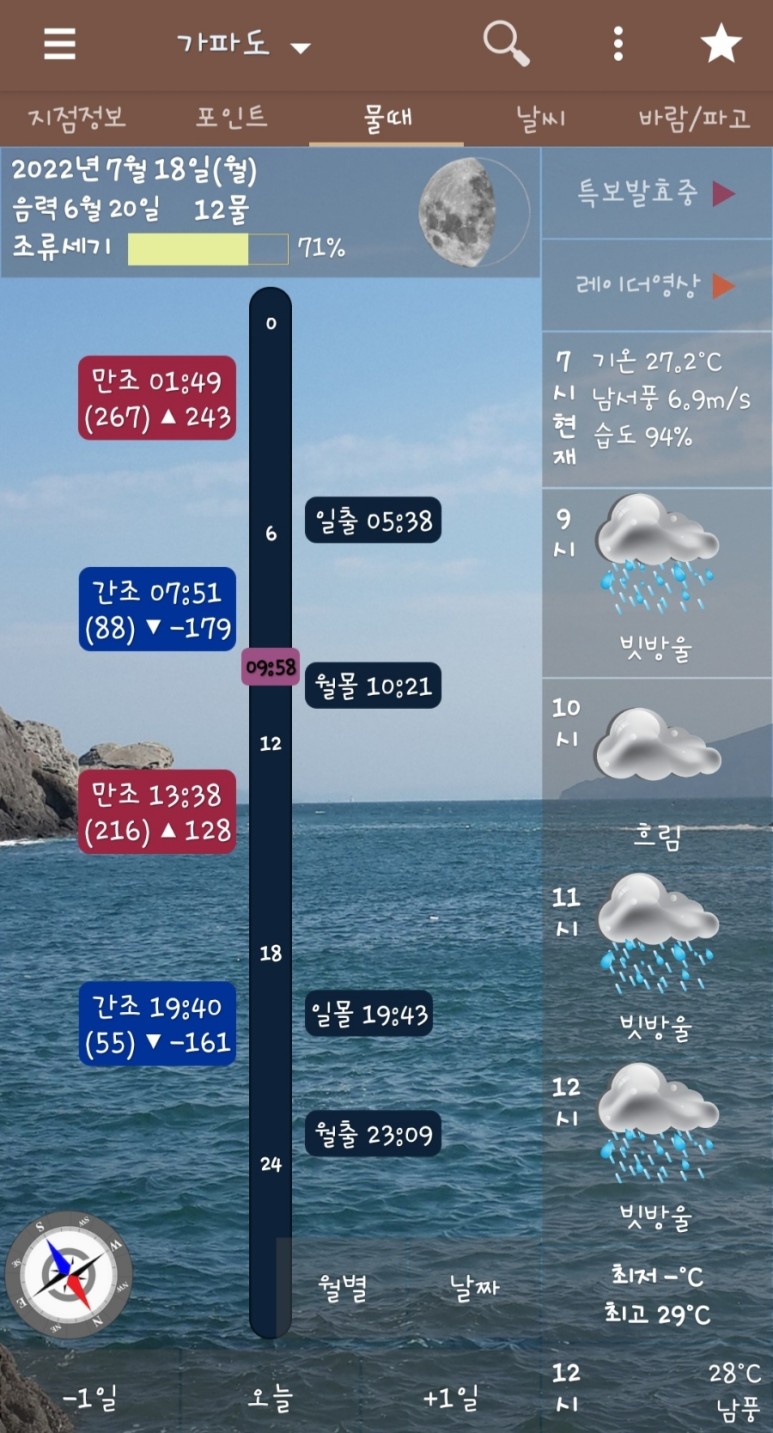Viewport: 773px width, 1433px height.
Task: Switch to the 포인트 tab
Action: coord(231,119)
